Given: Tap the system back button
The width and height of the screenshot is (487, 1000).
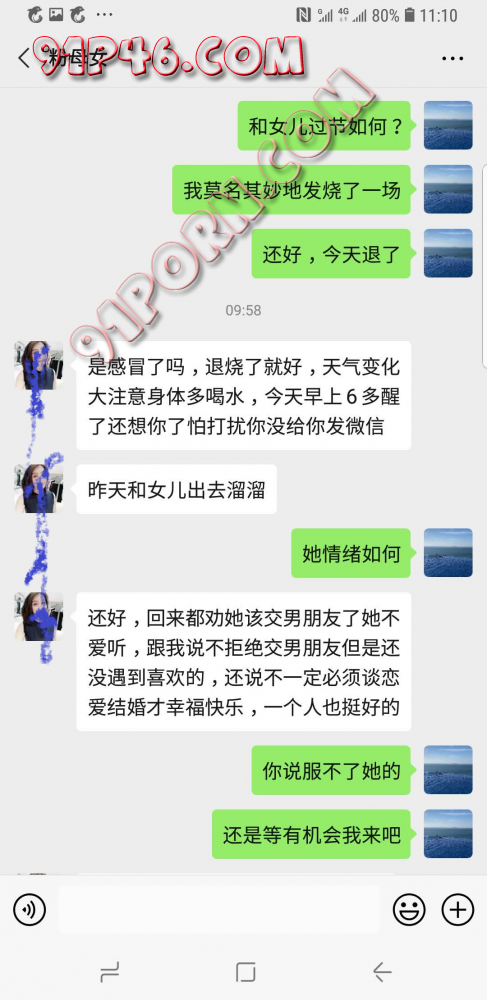Looking at the screenshot, I should click(382, 972).
